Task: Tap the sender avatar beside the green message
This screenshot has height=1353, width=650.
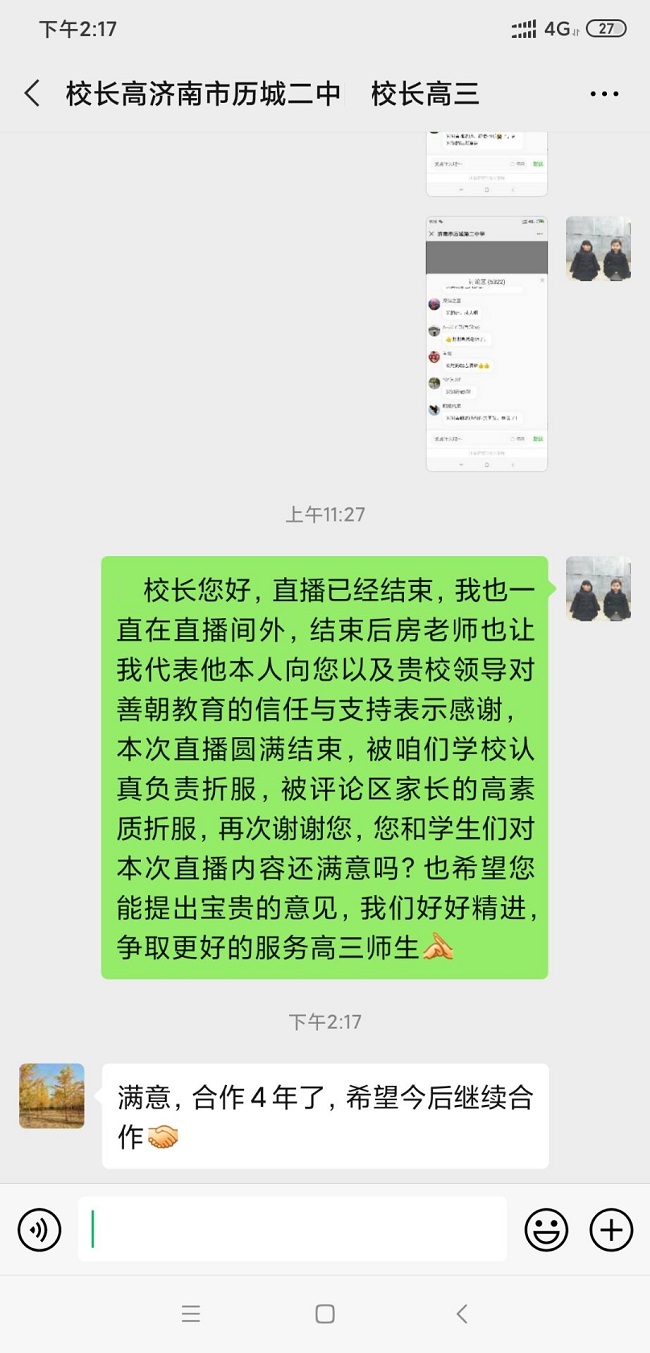Action: coord(598,588)
